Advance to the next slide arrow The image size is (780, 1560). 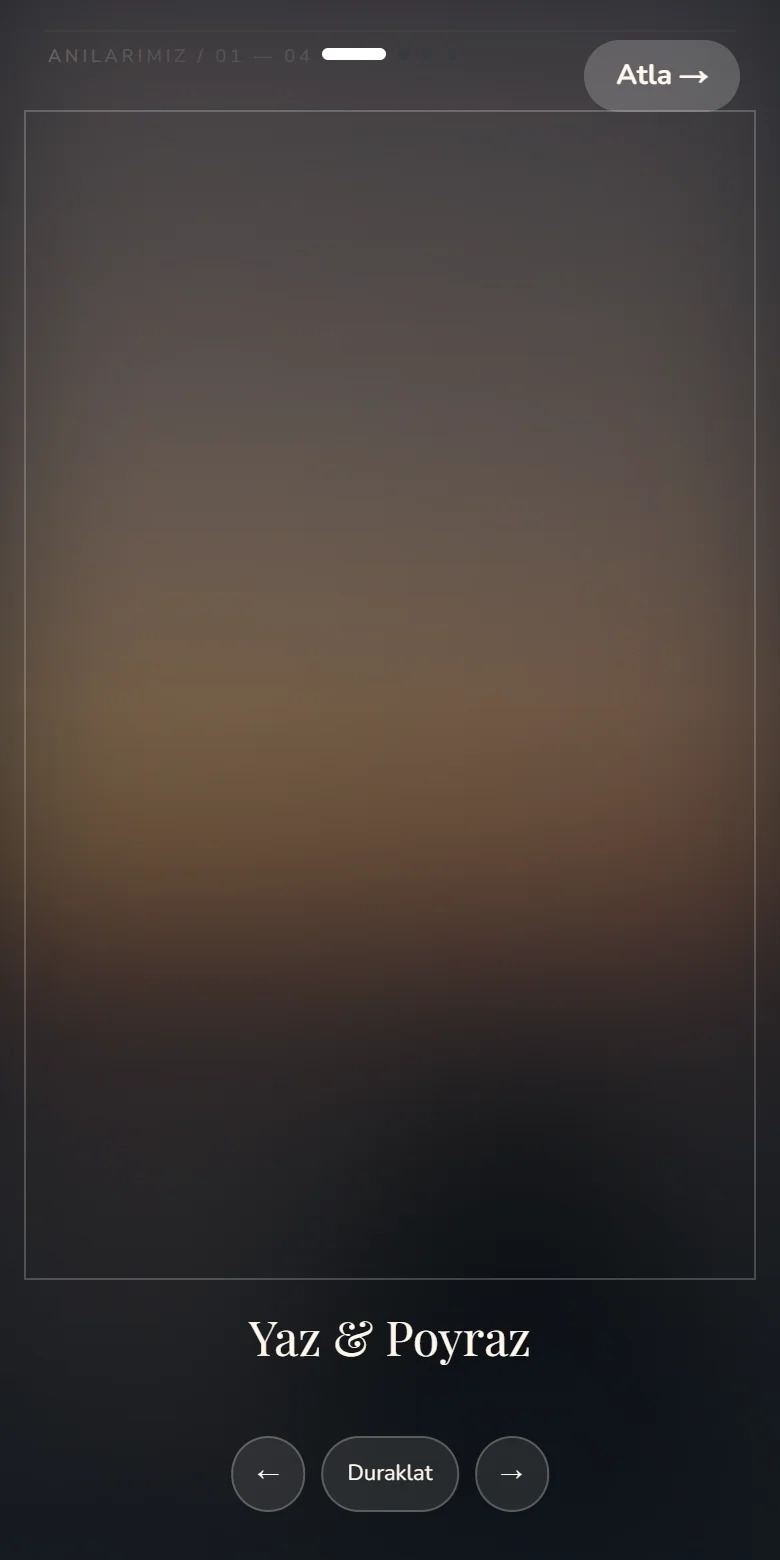tap(512, 1474)
